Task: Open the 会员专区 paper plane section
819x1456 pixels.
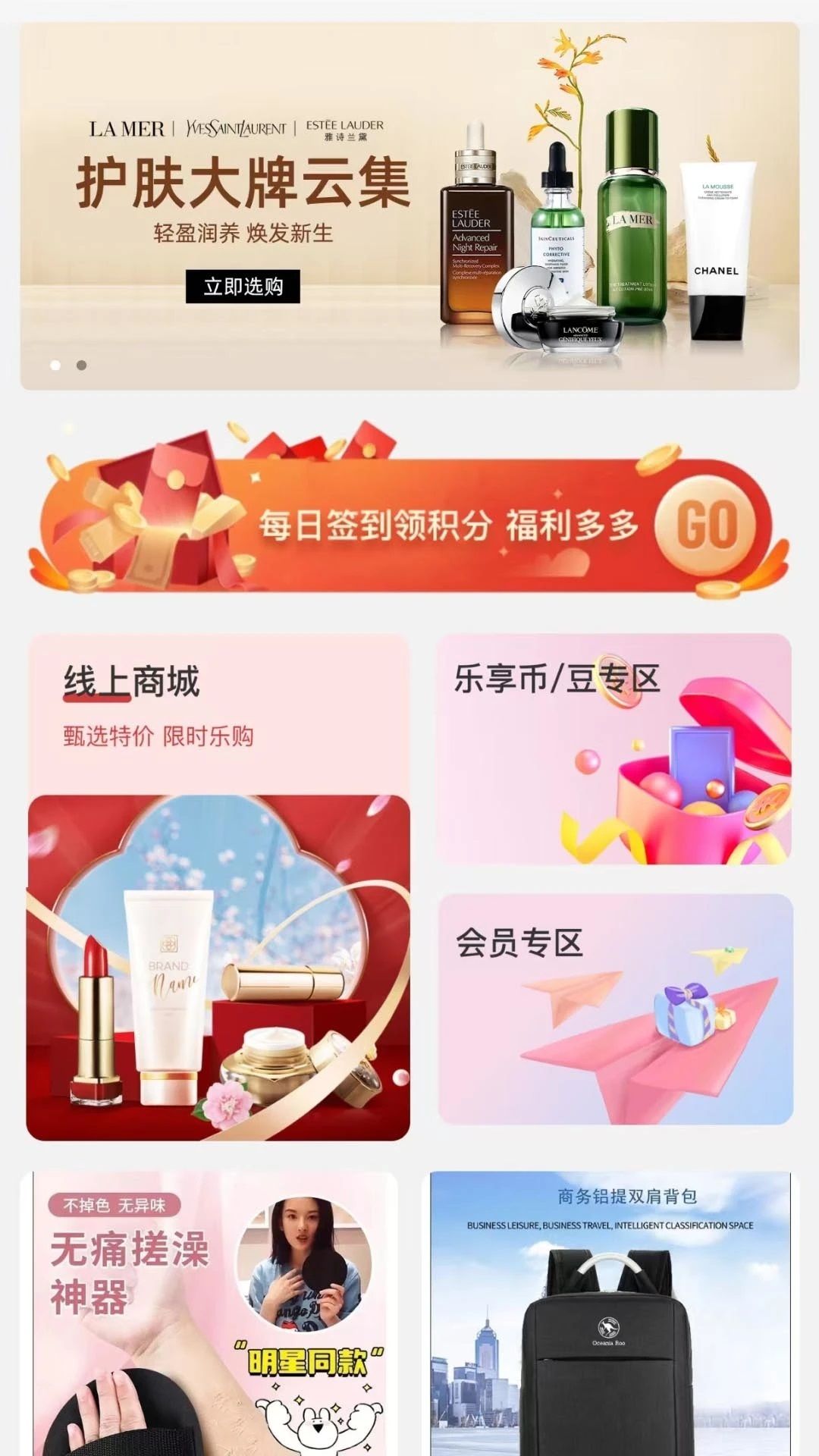Action: pyautogui.click(x=614, y=1009)
